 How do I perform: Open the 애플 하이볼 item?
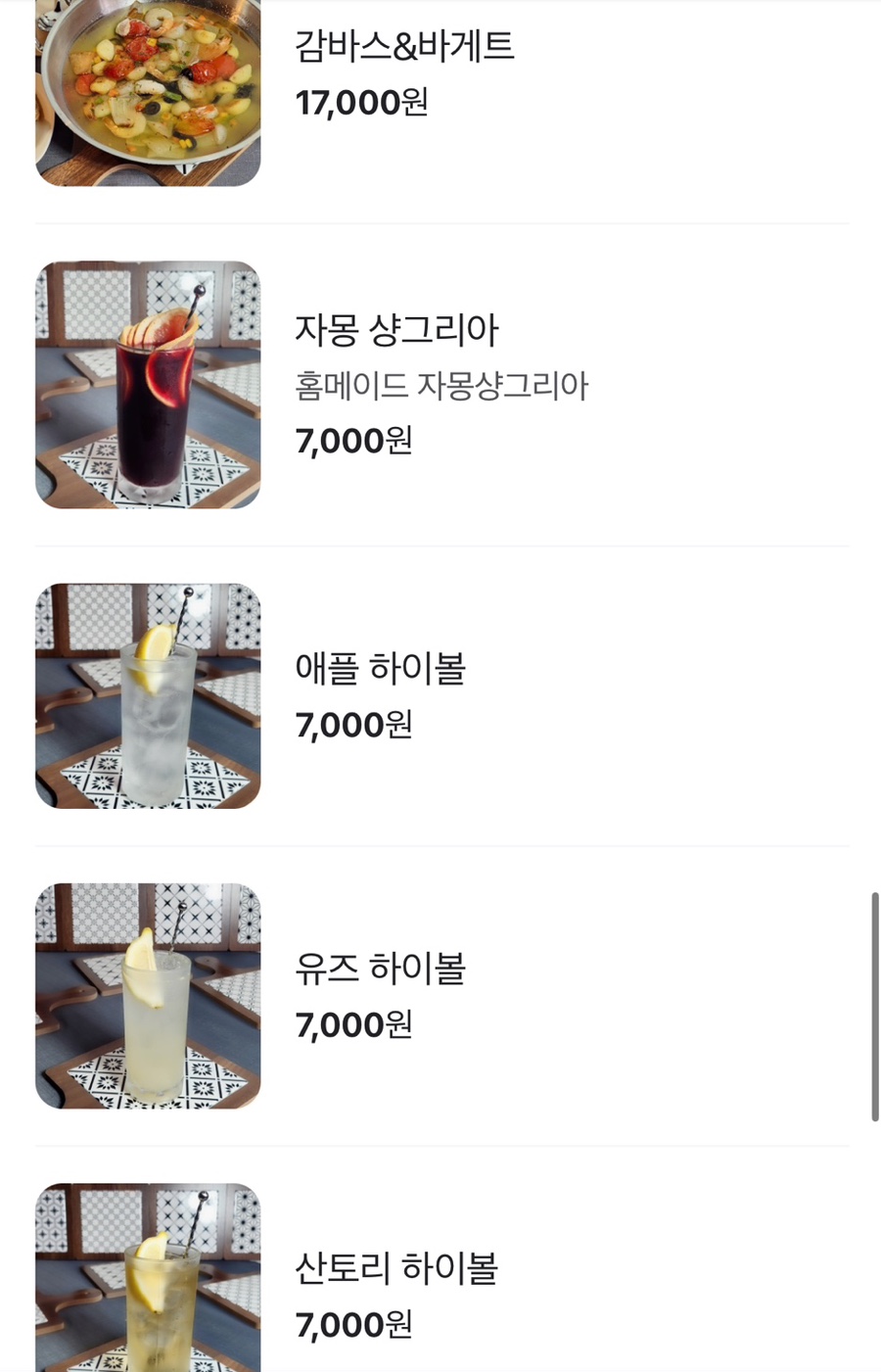(380, 670)
